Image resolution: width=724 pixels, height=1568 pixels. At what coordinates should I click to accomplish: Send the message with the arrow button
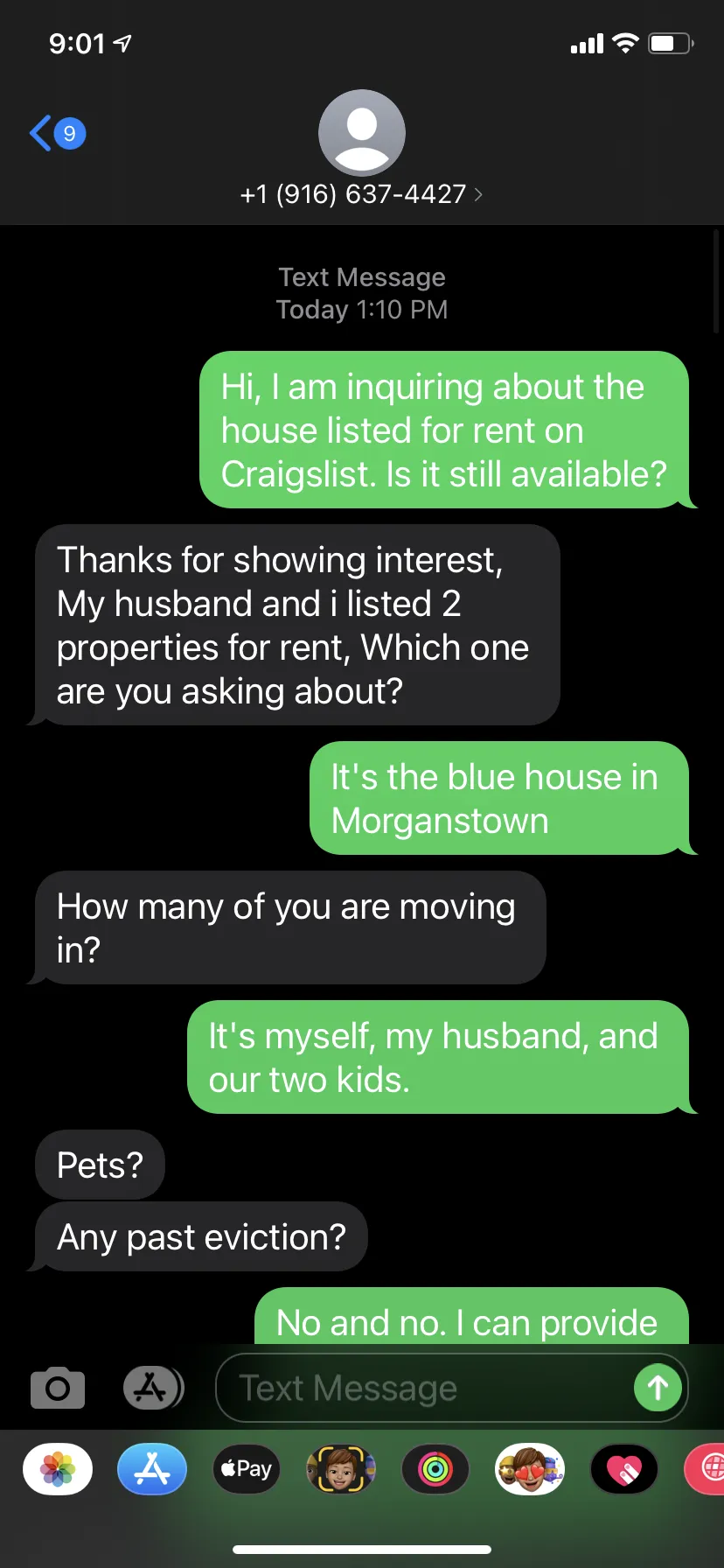658,1388
